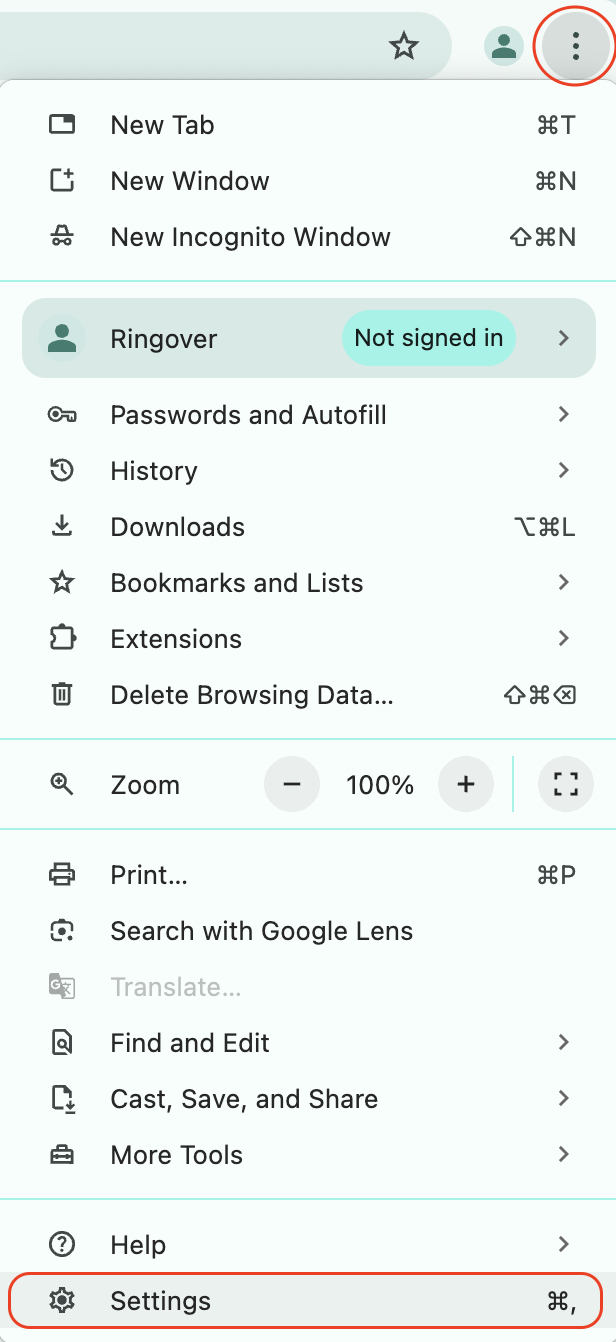Select Delete Browsing Data
Screen dimensions: 616x1342
pos(308,695)
